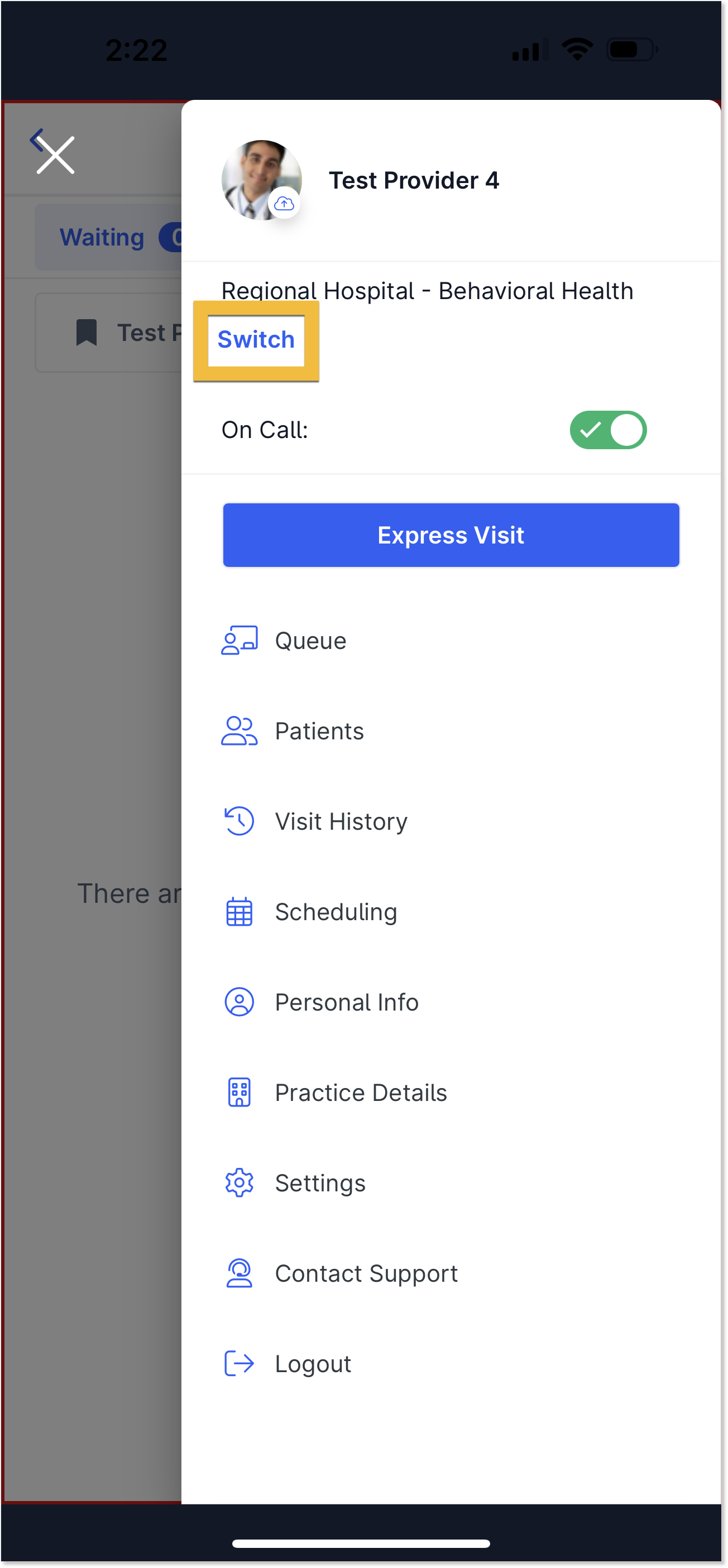Open Settings from the menu
This screenshot has width=728, height=1568.
coord(451,1184)
